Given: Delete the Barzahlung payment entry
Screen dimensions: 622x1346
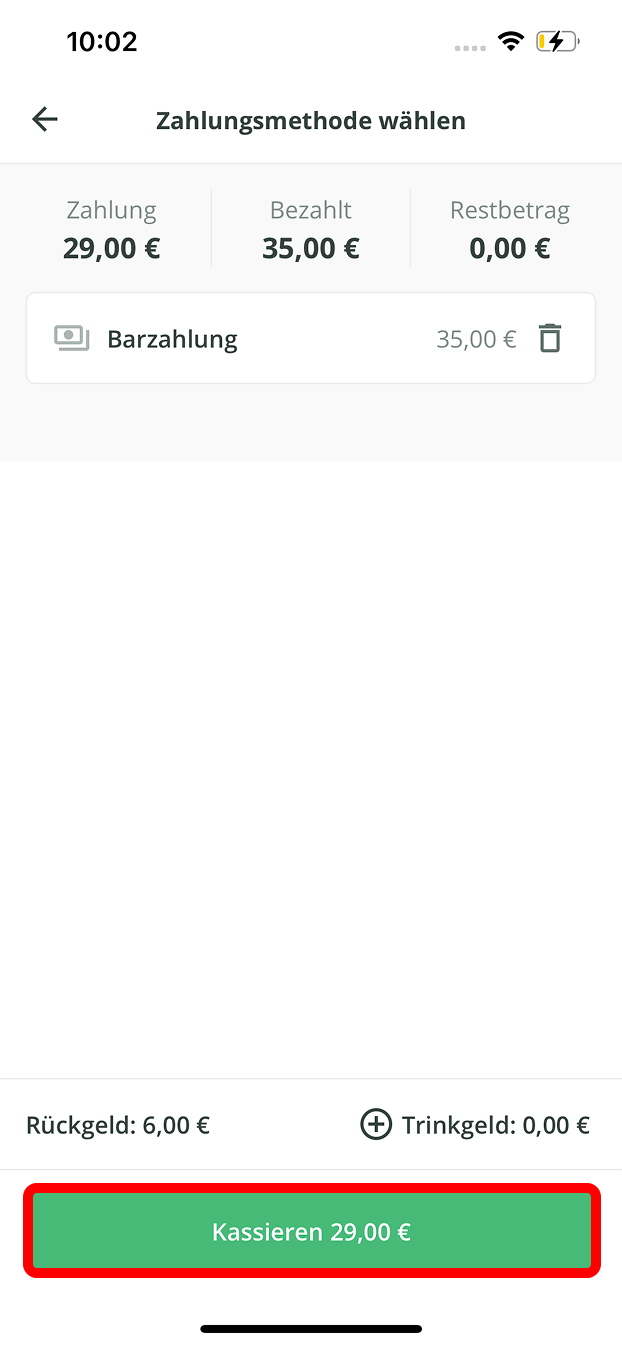Looking at the screenshot, I should [550, 338].
